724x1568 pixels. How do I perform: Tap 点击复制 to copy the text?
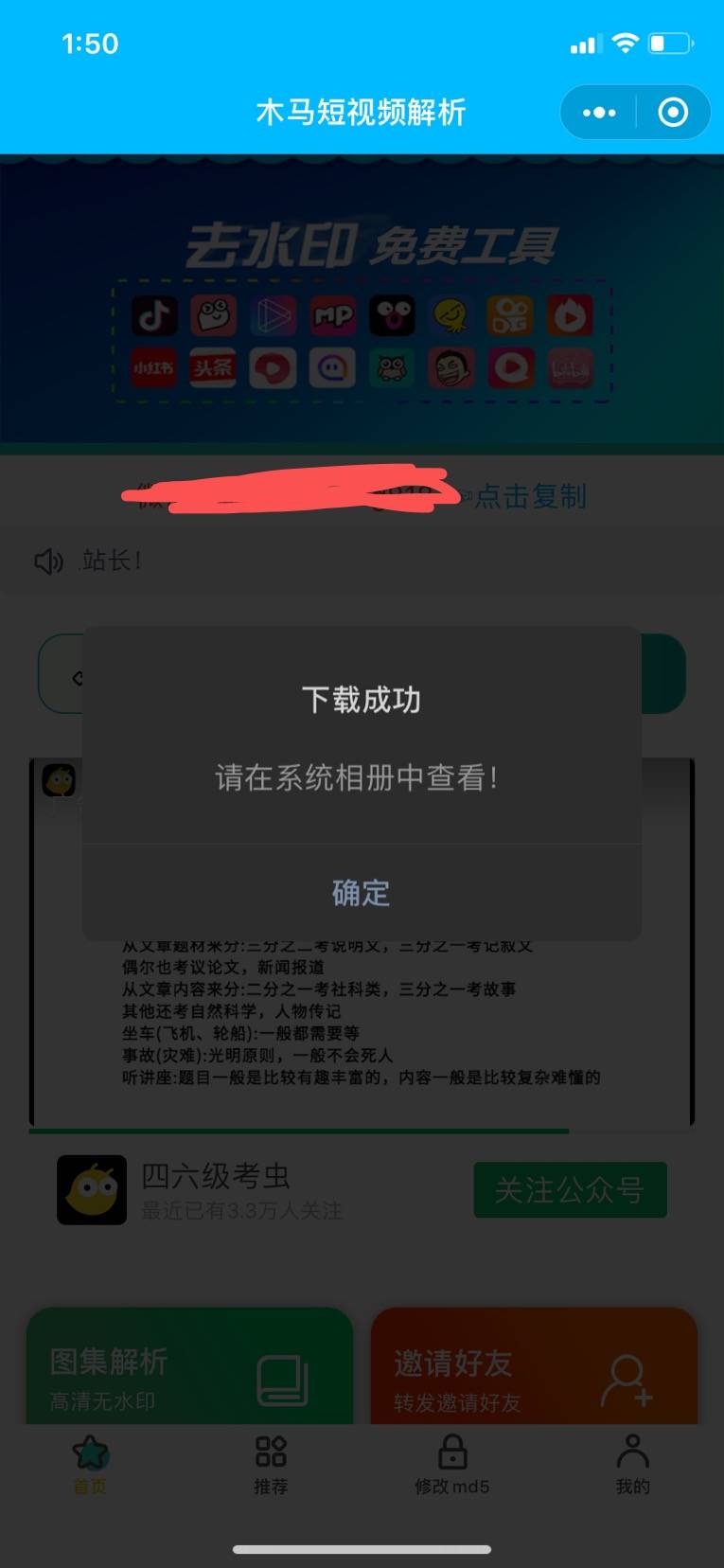tap(530, 496)
